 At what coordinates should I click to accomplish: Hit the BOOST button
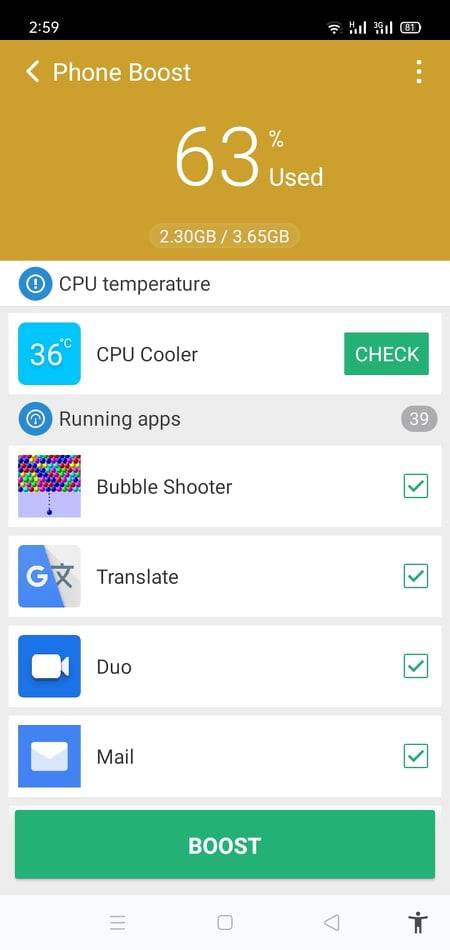click(x=225, y=845)
